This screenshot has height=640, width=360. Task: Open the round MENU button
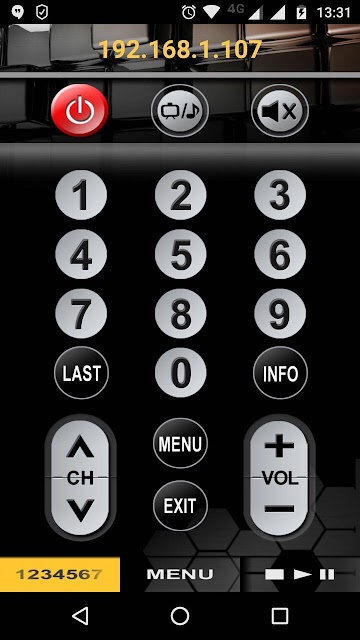[180, 443]
